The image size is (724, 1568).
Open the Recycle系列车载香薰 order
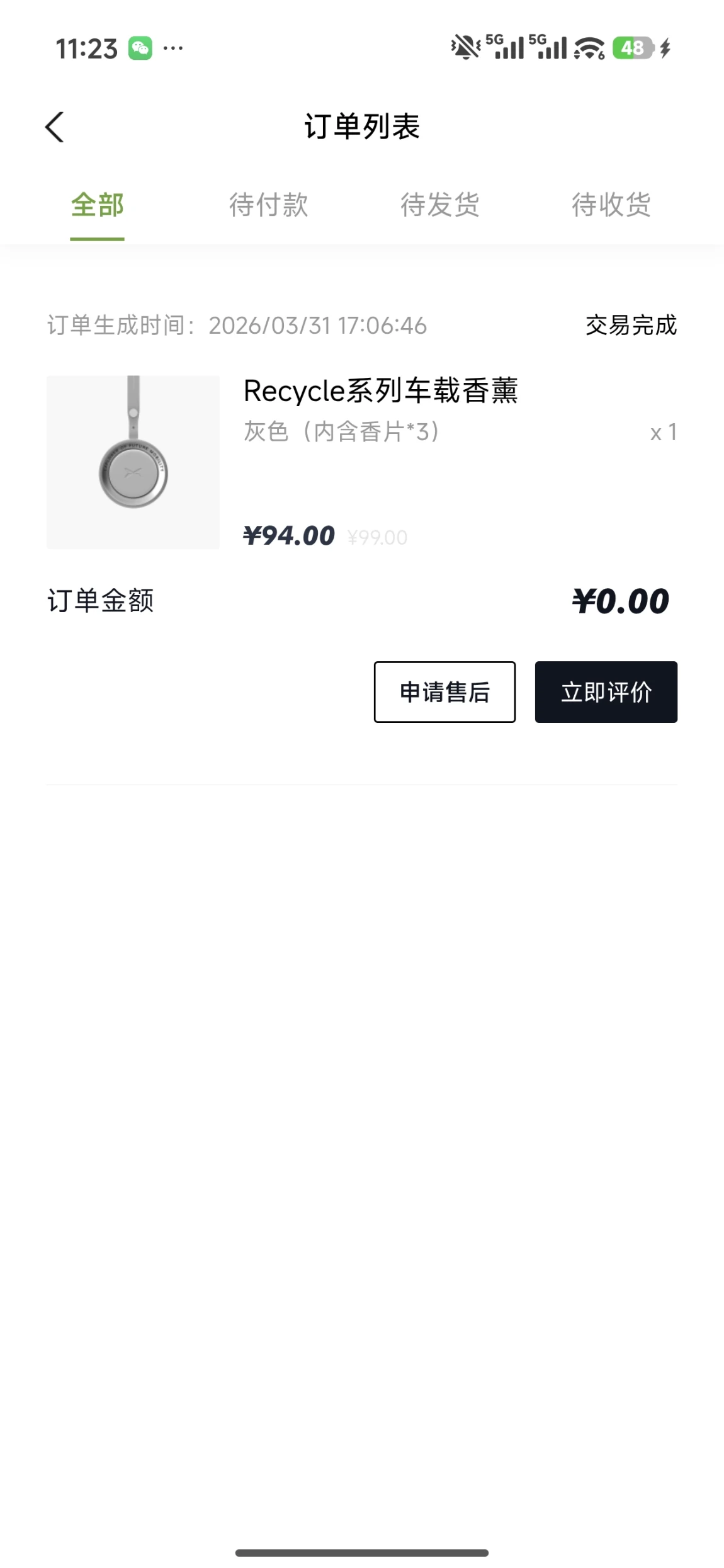click(380, 392)
